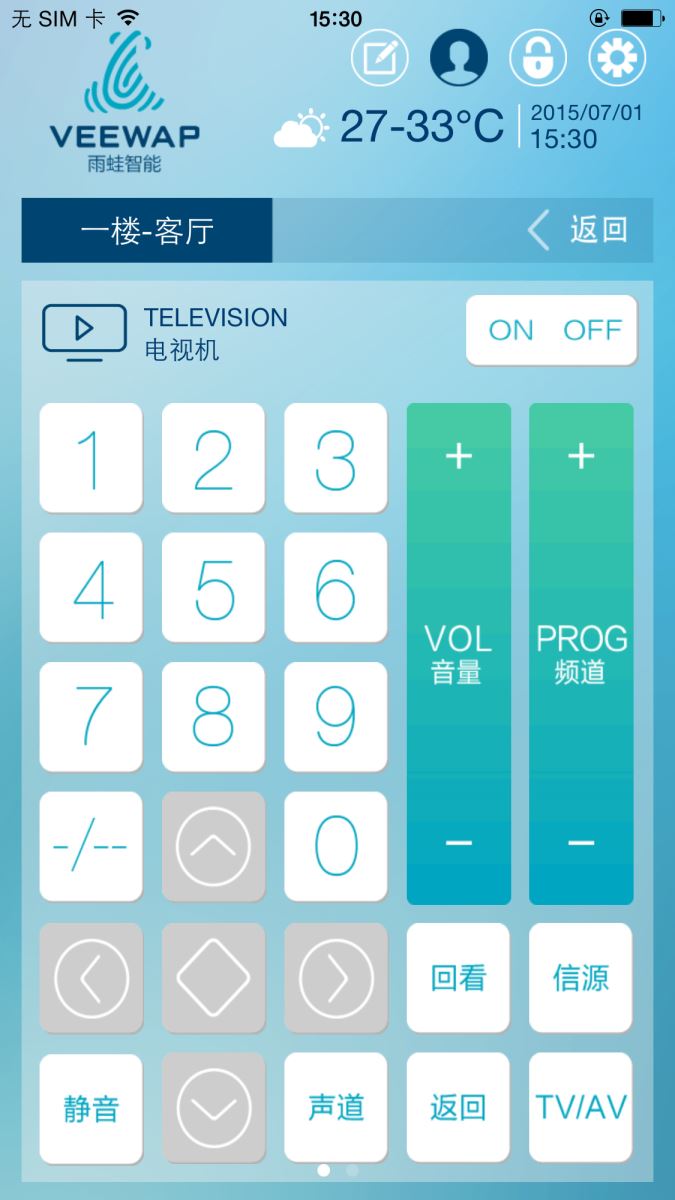Enter digit 5 on the keypad

click(x=214, y=587)
